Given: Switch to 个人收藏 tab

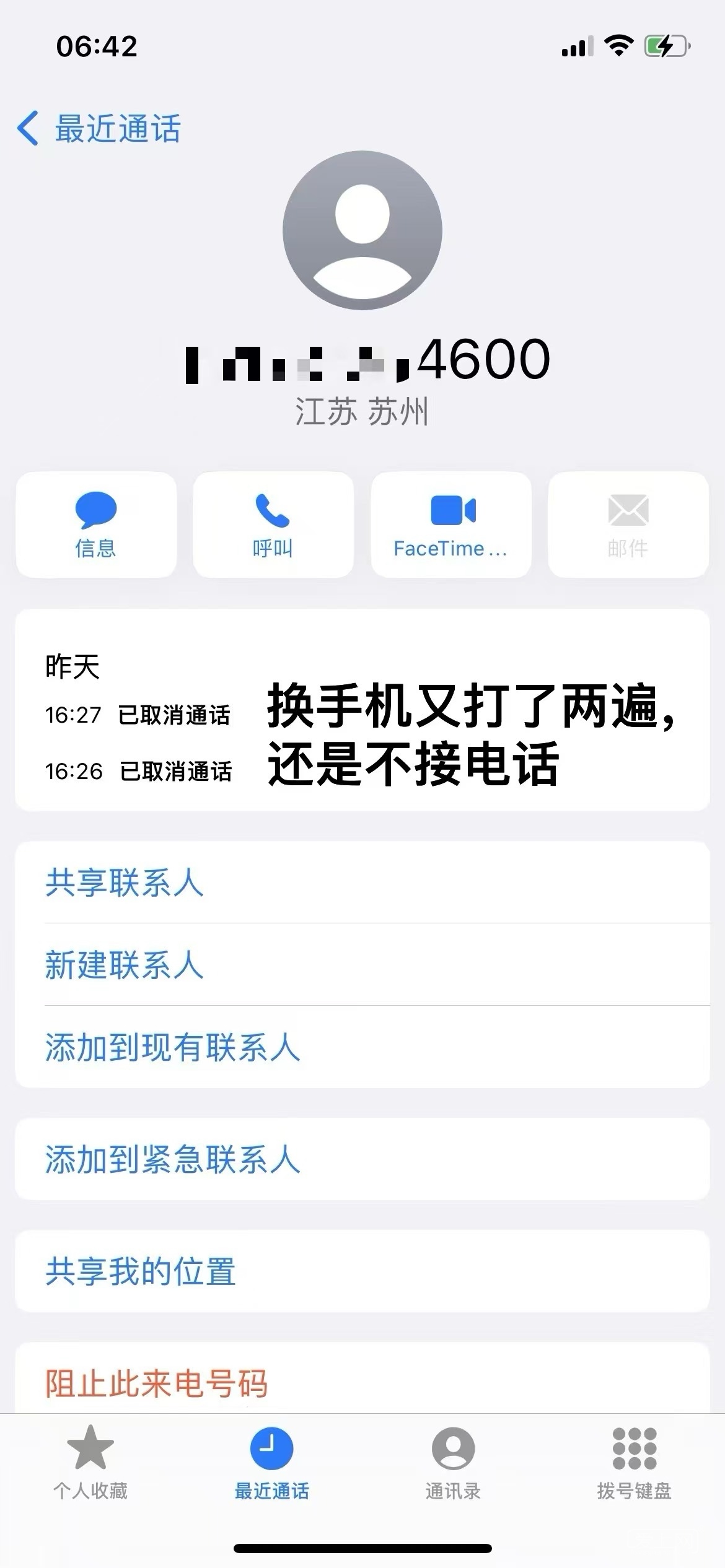Looking at the screenshot, I should (x=90, y=1463).
